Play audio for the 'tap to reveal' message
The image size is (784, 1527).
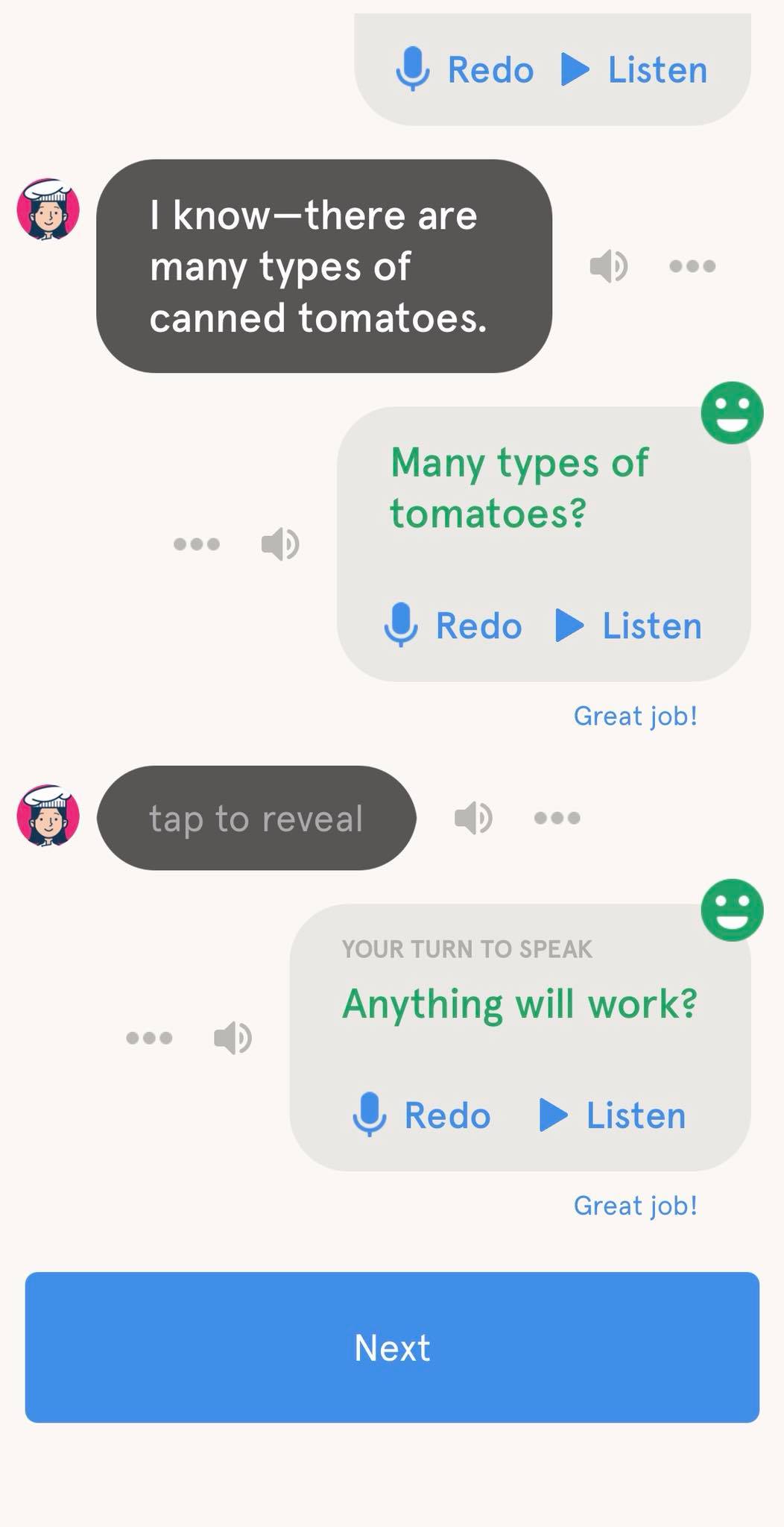pyautogui.click(x=473, y=818)
